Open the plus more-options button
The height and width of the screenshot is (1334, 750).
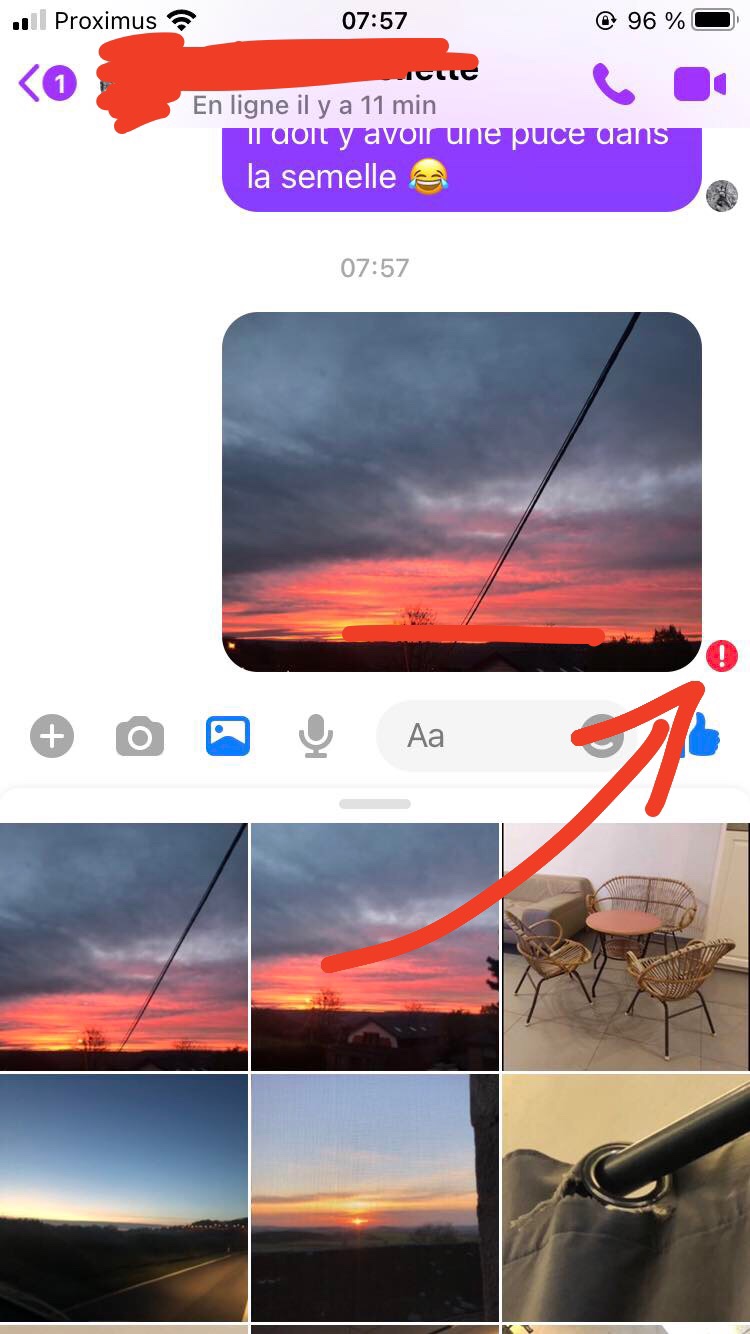pos(52,737)
